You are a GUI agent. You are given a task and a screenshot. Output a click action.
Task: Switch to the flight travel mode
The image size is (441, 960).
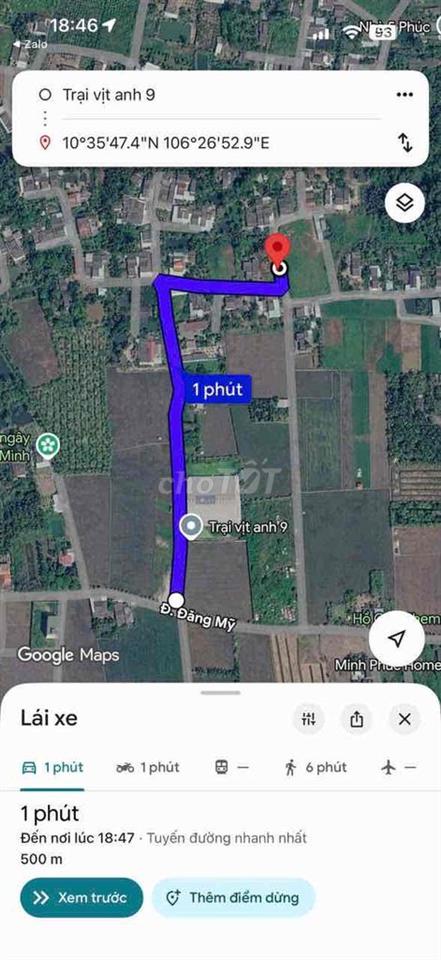(399, 767)
